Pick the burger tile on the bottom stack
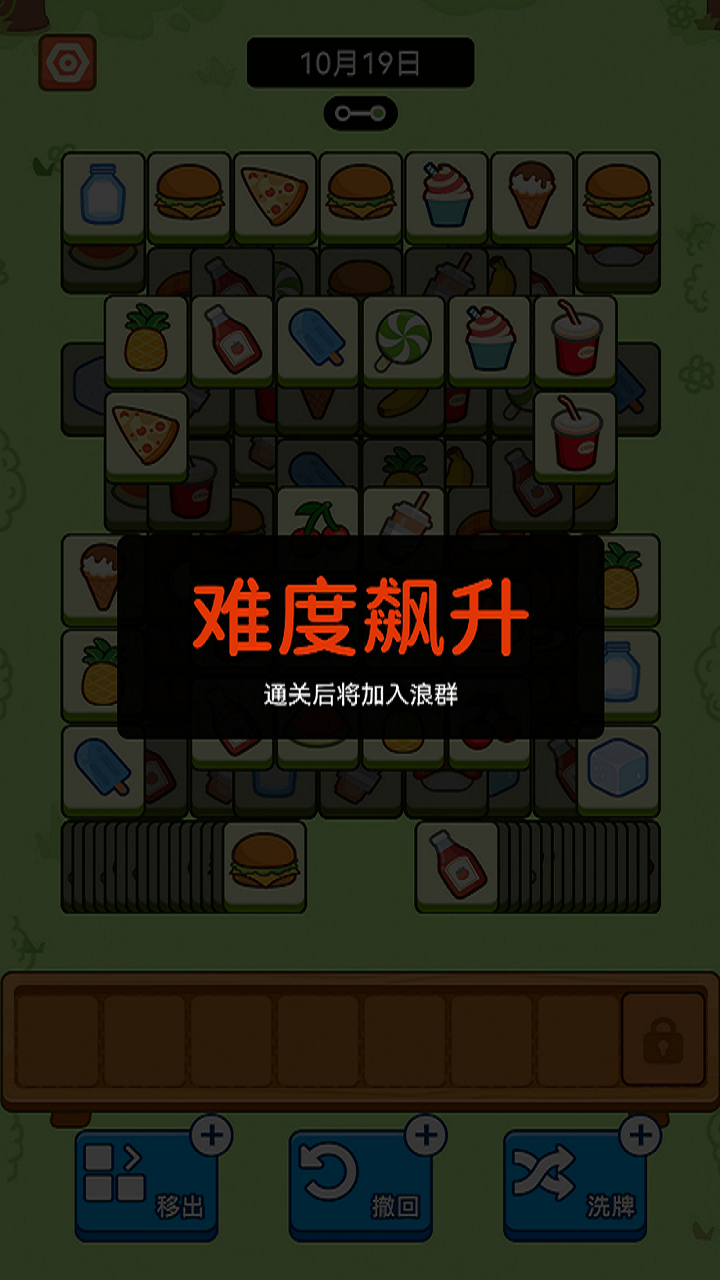This screenshot has width=720, height=1280. click(x=264, y=862)
